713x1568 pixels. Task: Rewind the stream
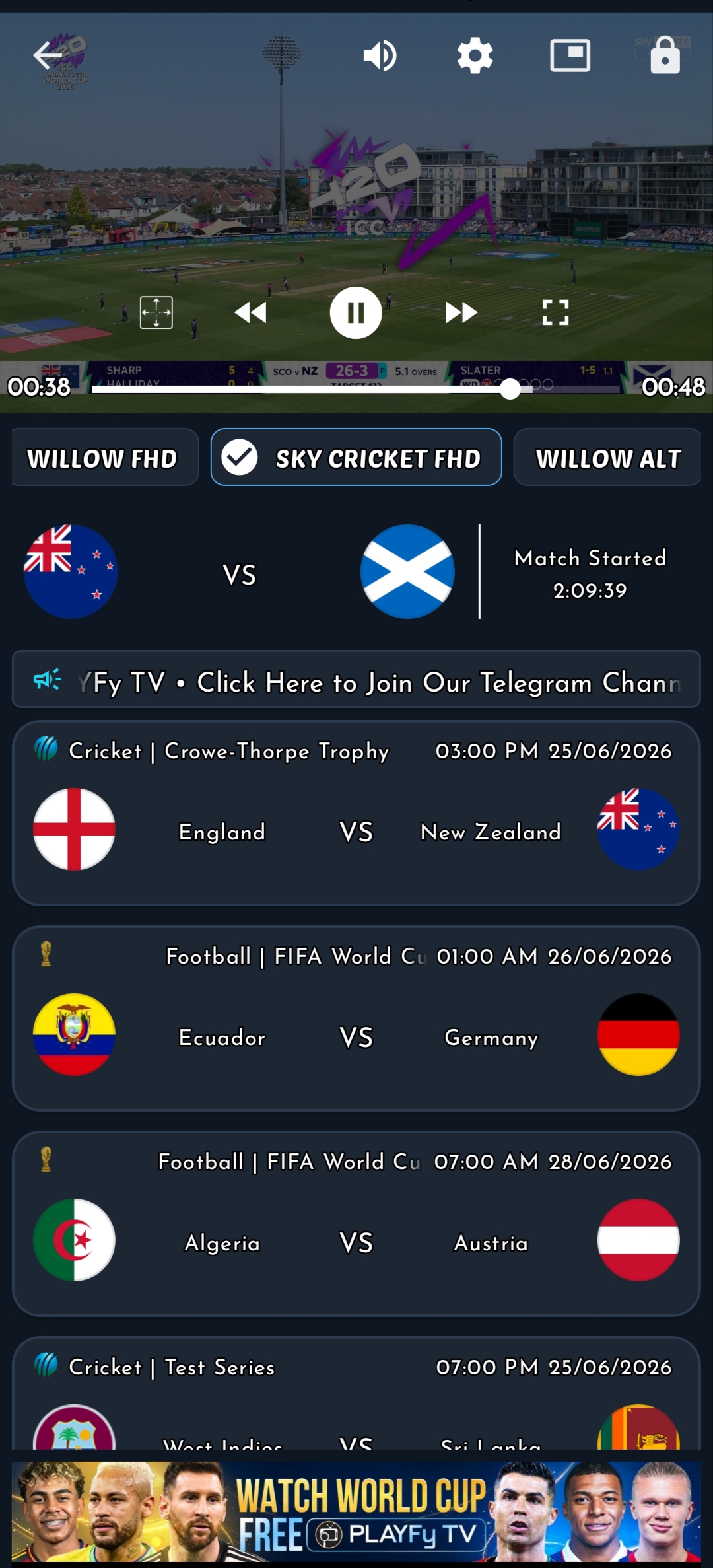pos(251,312)
